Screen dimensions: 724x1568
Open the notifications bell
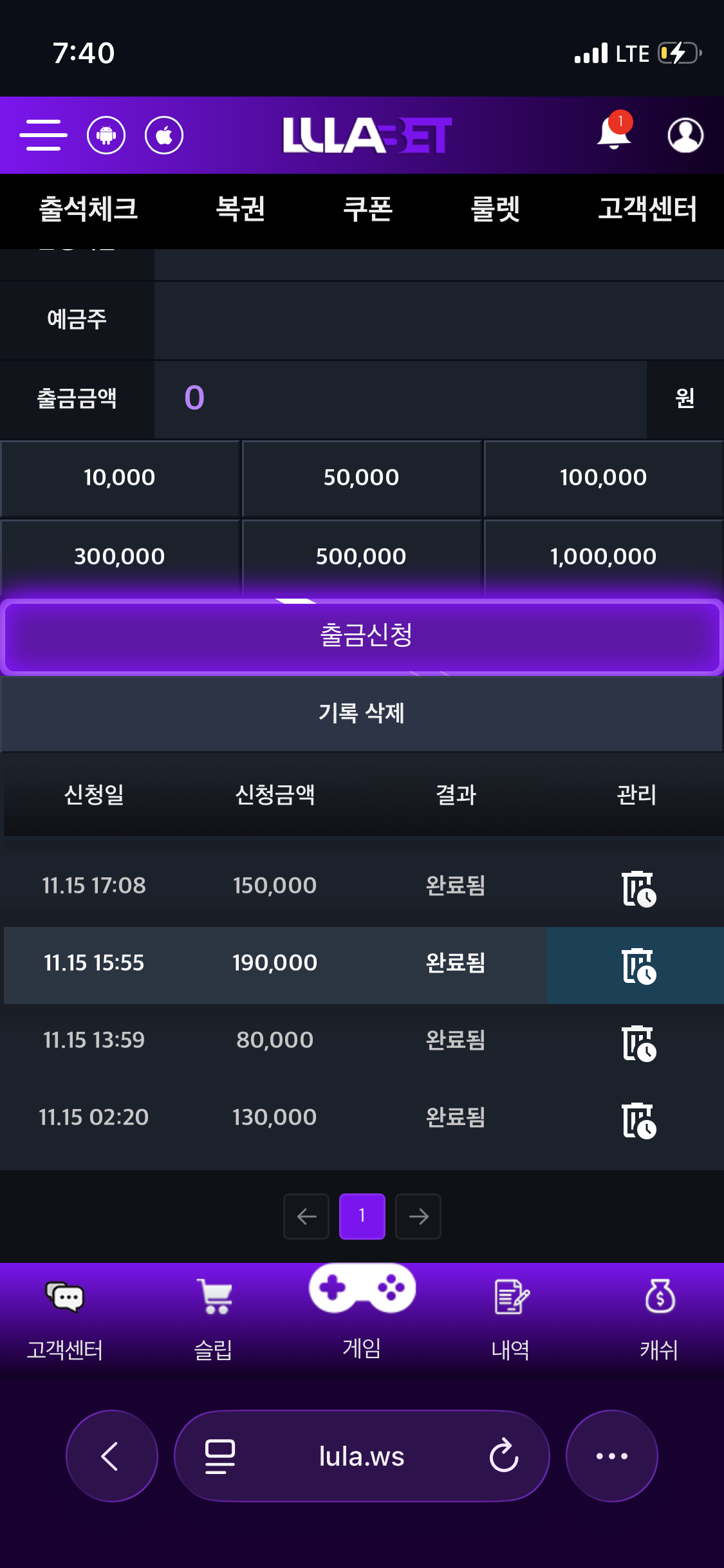pyautogui.click(x=613, y=133)
